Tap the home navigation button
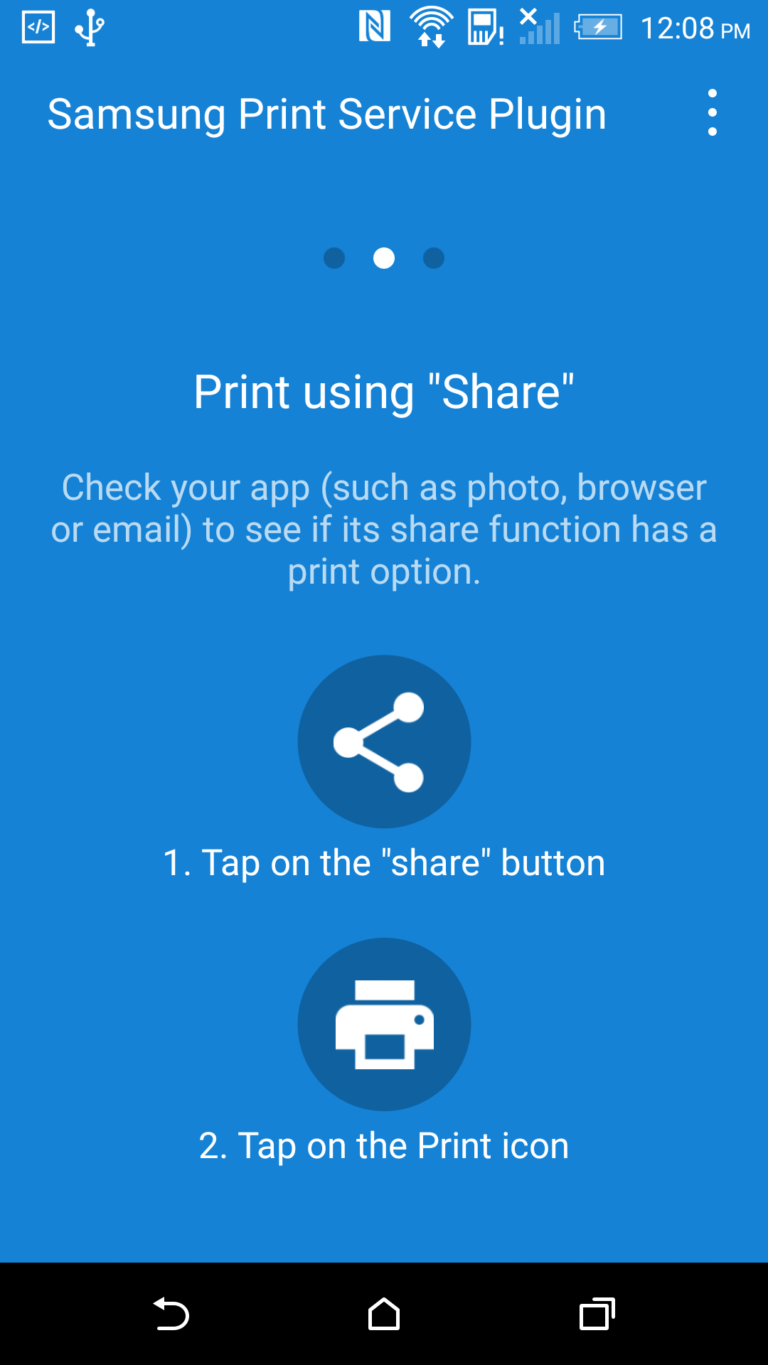 point(384,1315)
